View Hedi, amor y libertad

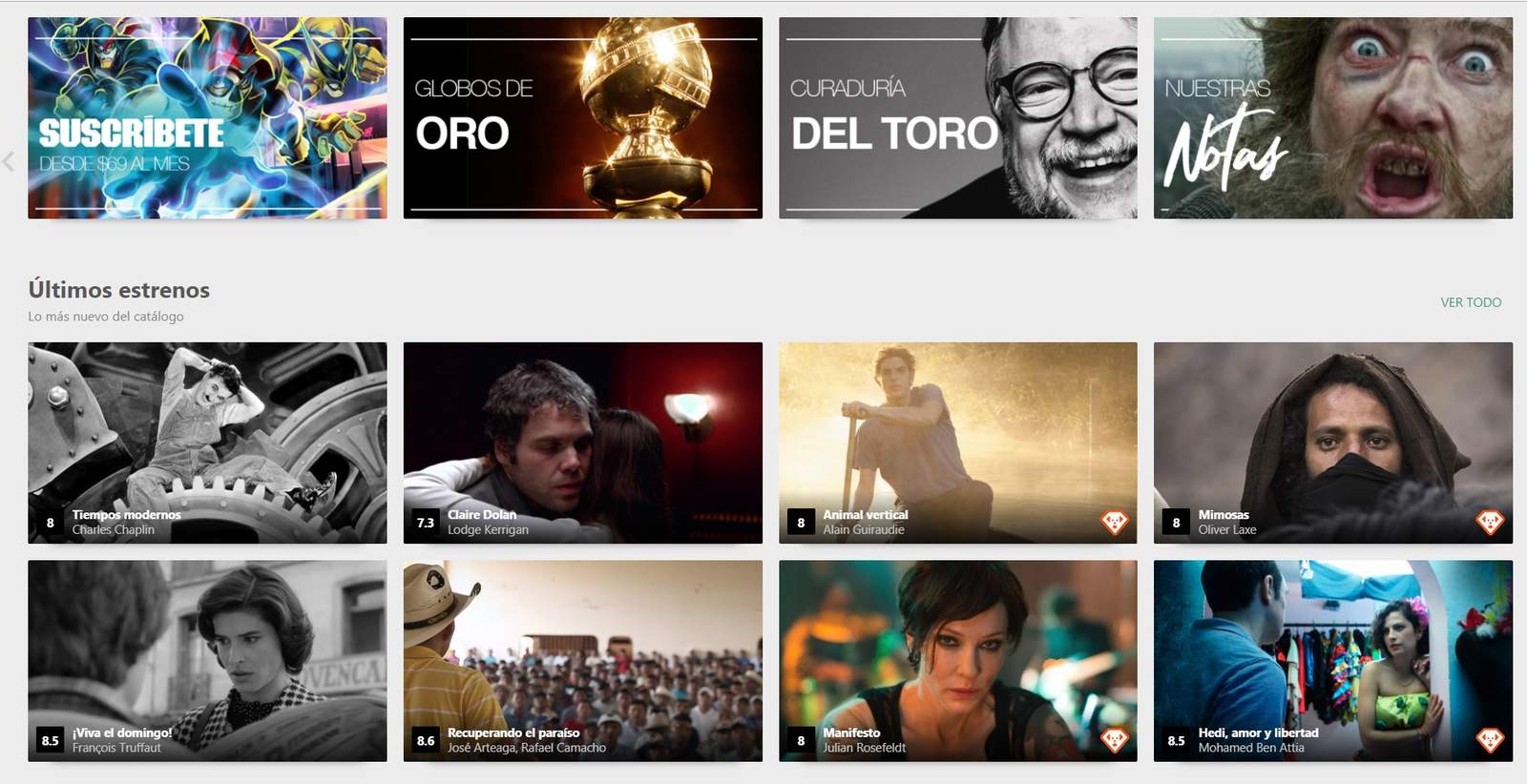pos(1332,660)
